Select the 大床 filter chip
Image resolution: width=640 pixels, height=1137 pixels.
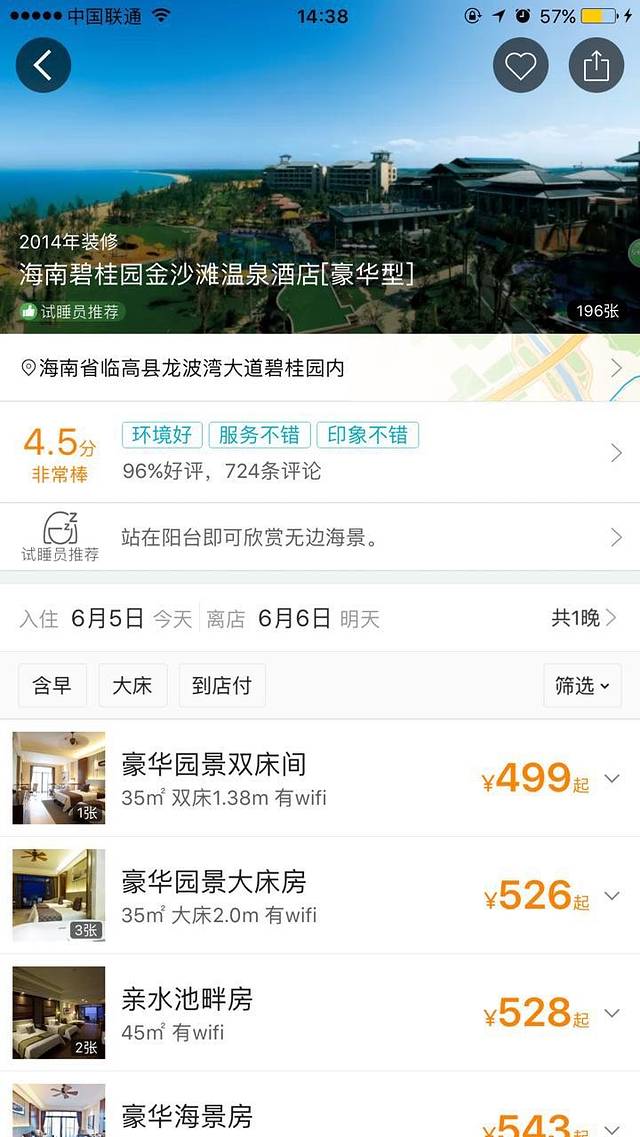click(132, 686)
